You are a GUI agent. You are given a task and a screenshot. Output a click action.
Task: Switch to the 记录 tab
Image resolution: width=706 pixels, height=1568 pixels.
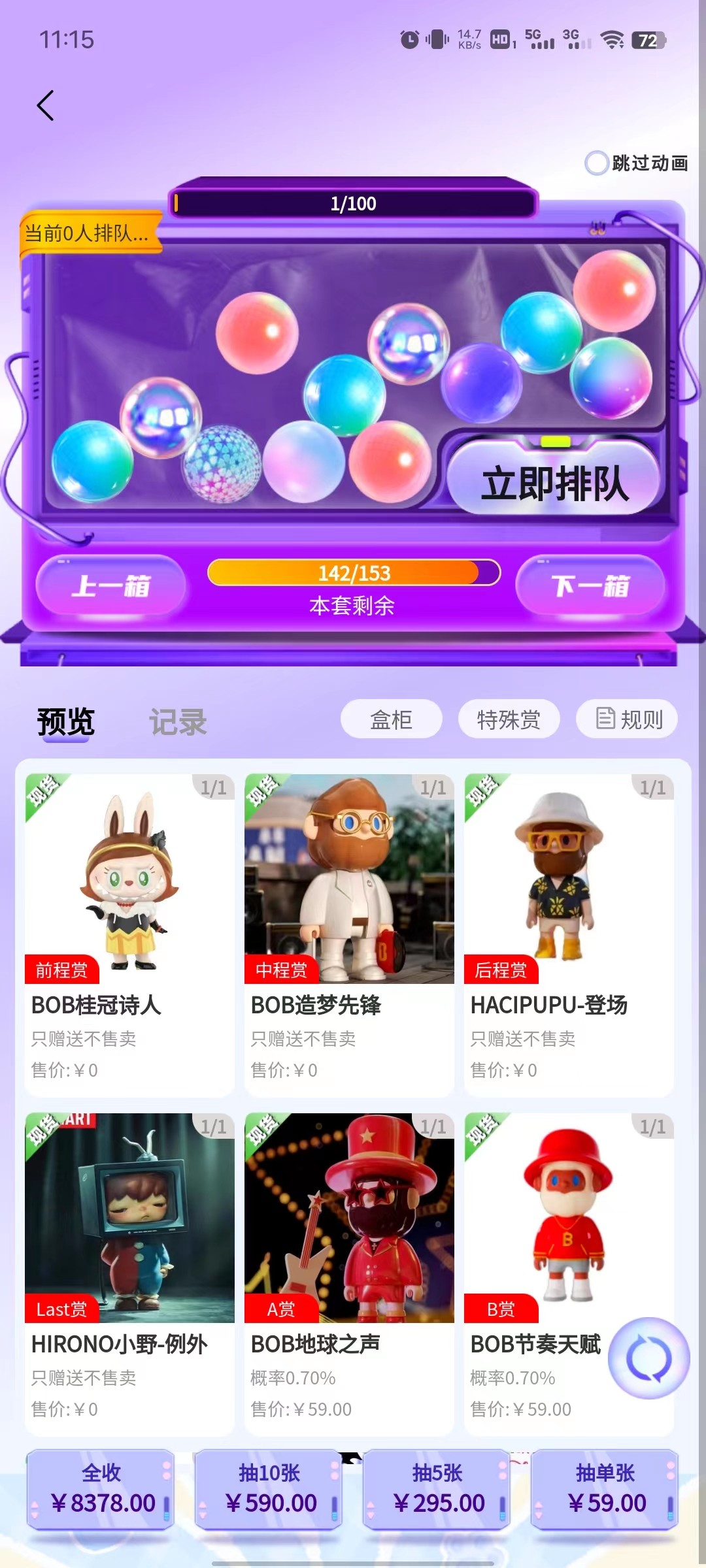point(178,721)
